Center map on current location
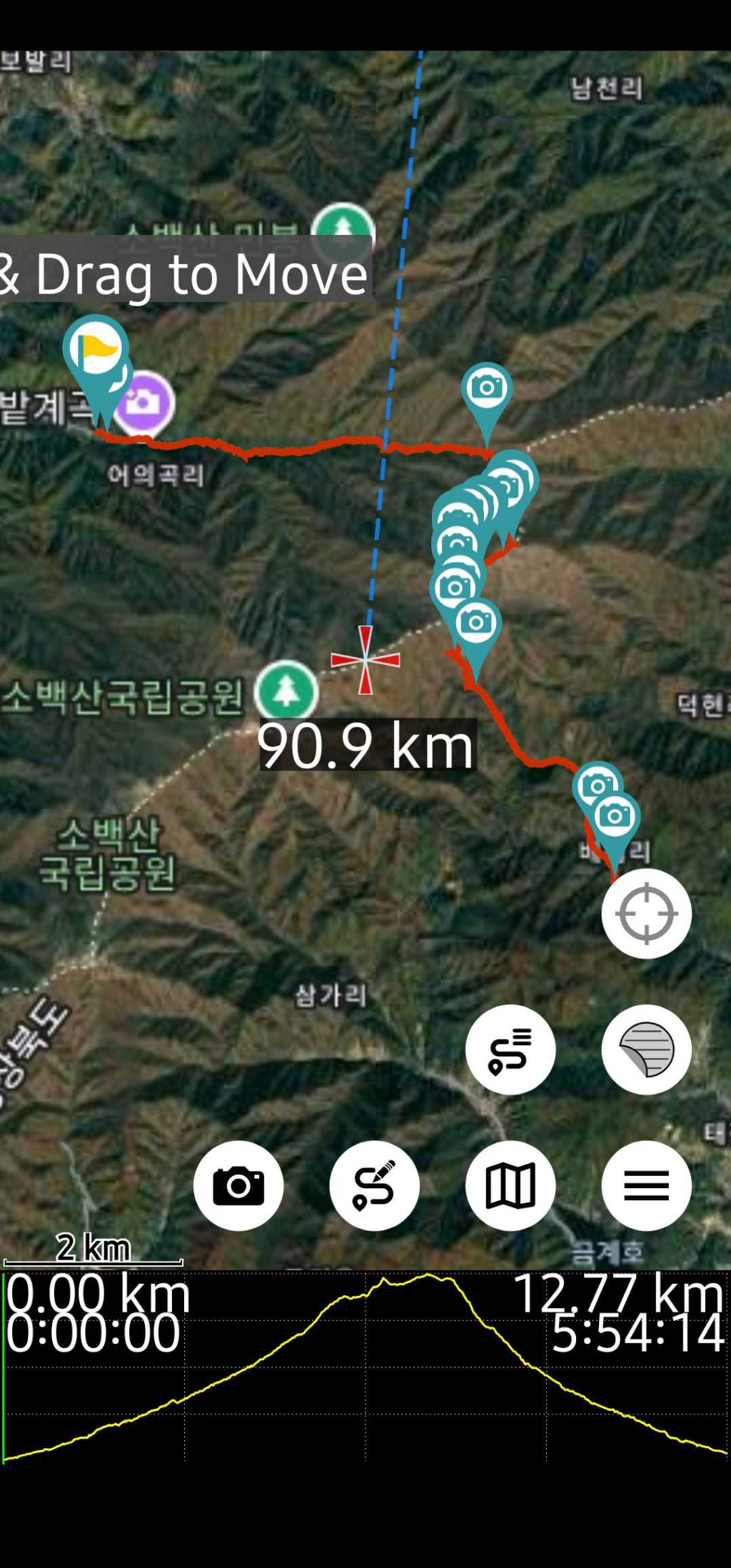The image size is (731, 1568). (x=646, y=913)
